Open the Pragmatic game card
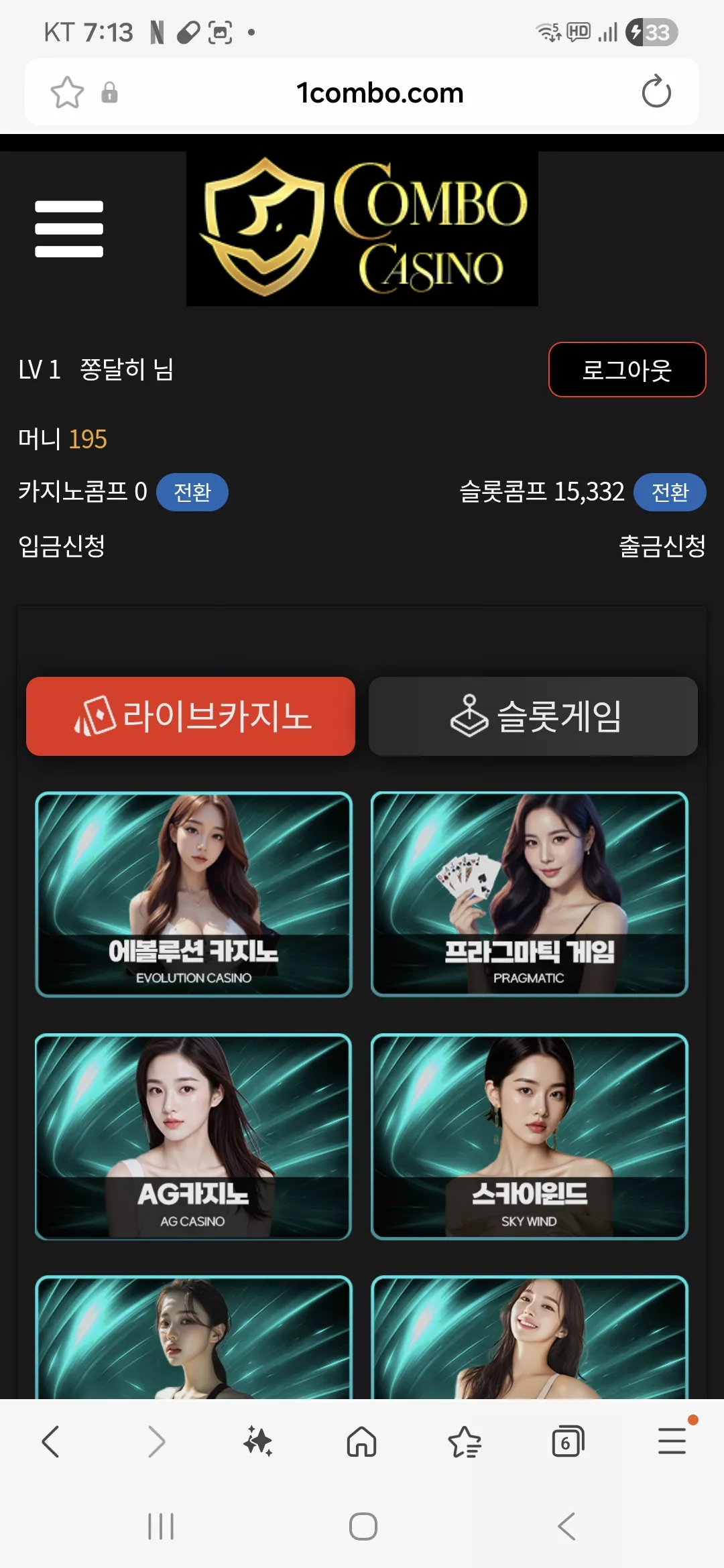The image size is (724, 1568). coord(530,895)
